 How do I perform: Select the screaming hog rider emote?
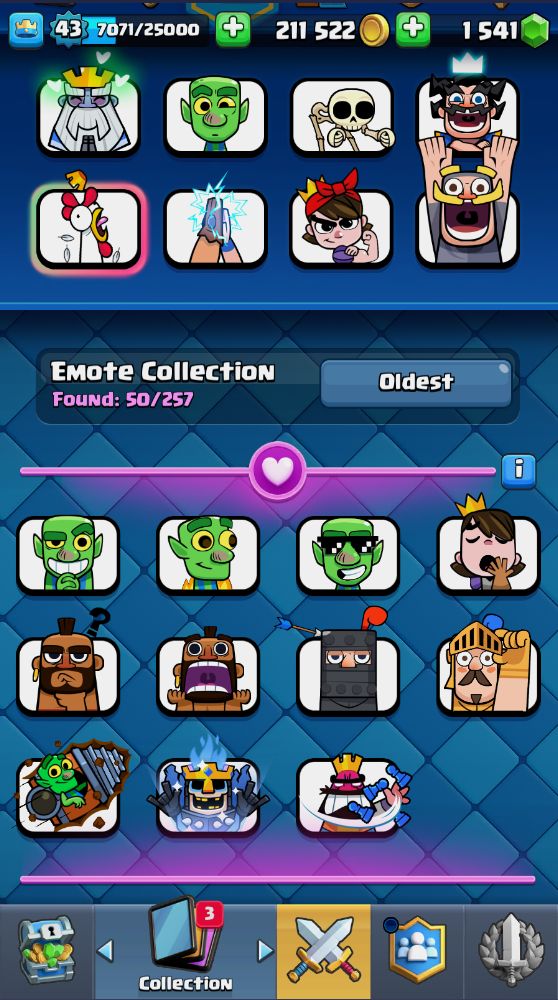(x=208, y=675)
